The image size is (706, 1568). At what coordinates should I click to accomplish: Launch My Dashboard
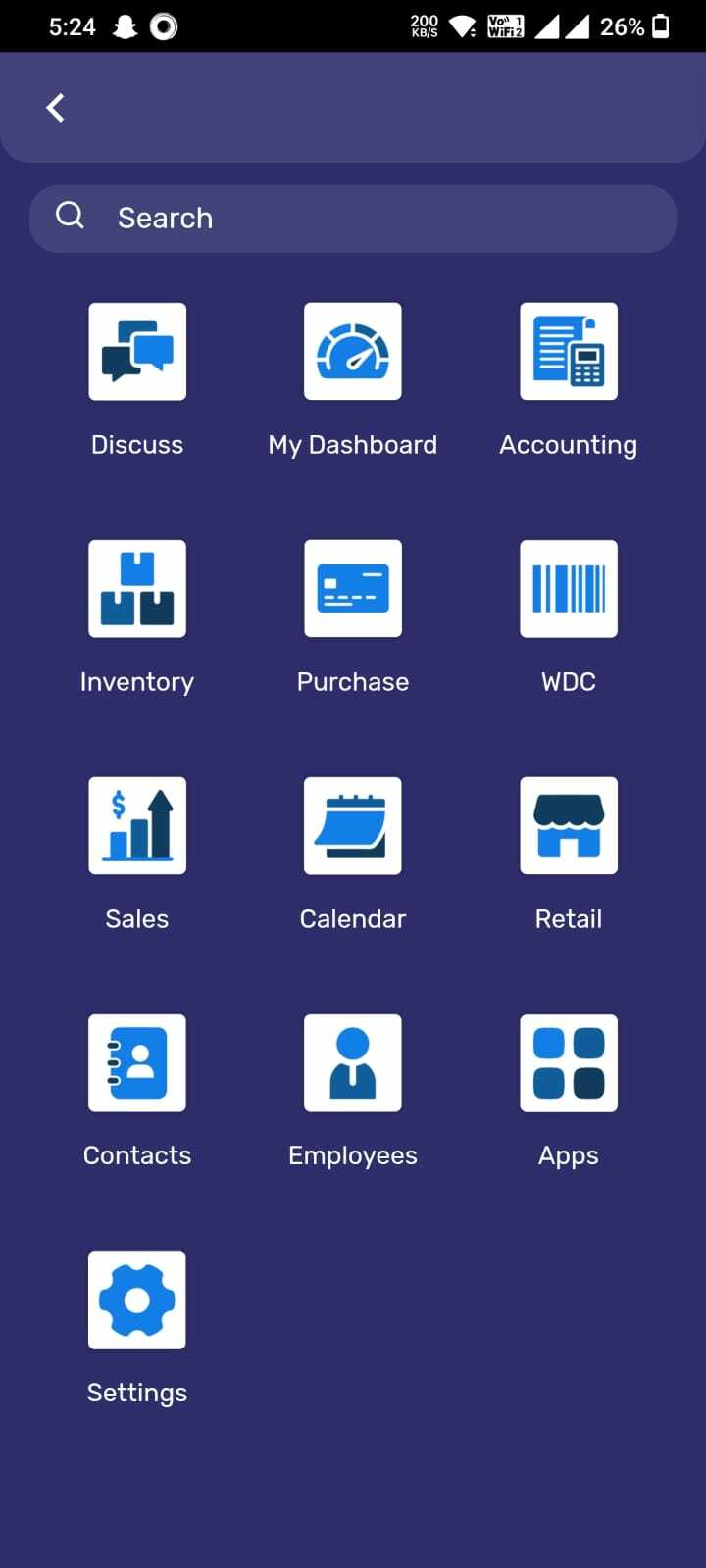353,352
